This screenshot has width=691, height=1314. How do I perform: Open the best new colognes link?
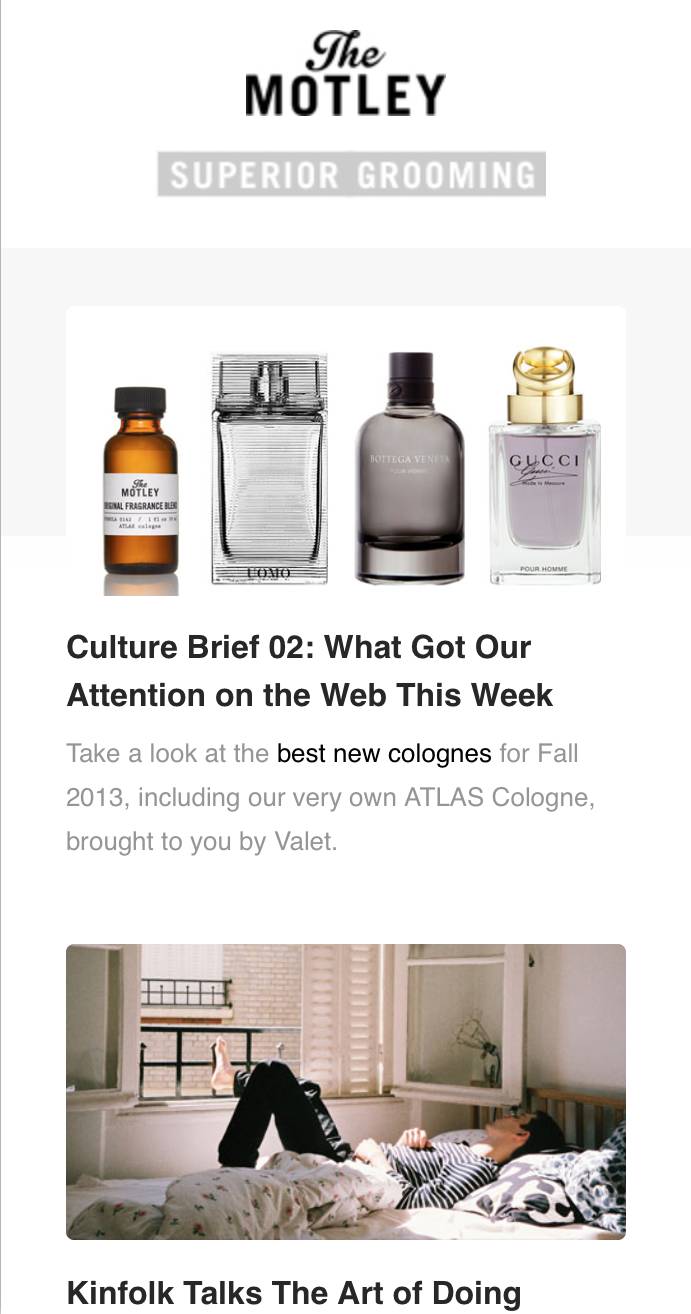coord(384,753)
